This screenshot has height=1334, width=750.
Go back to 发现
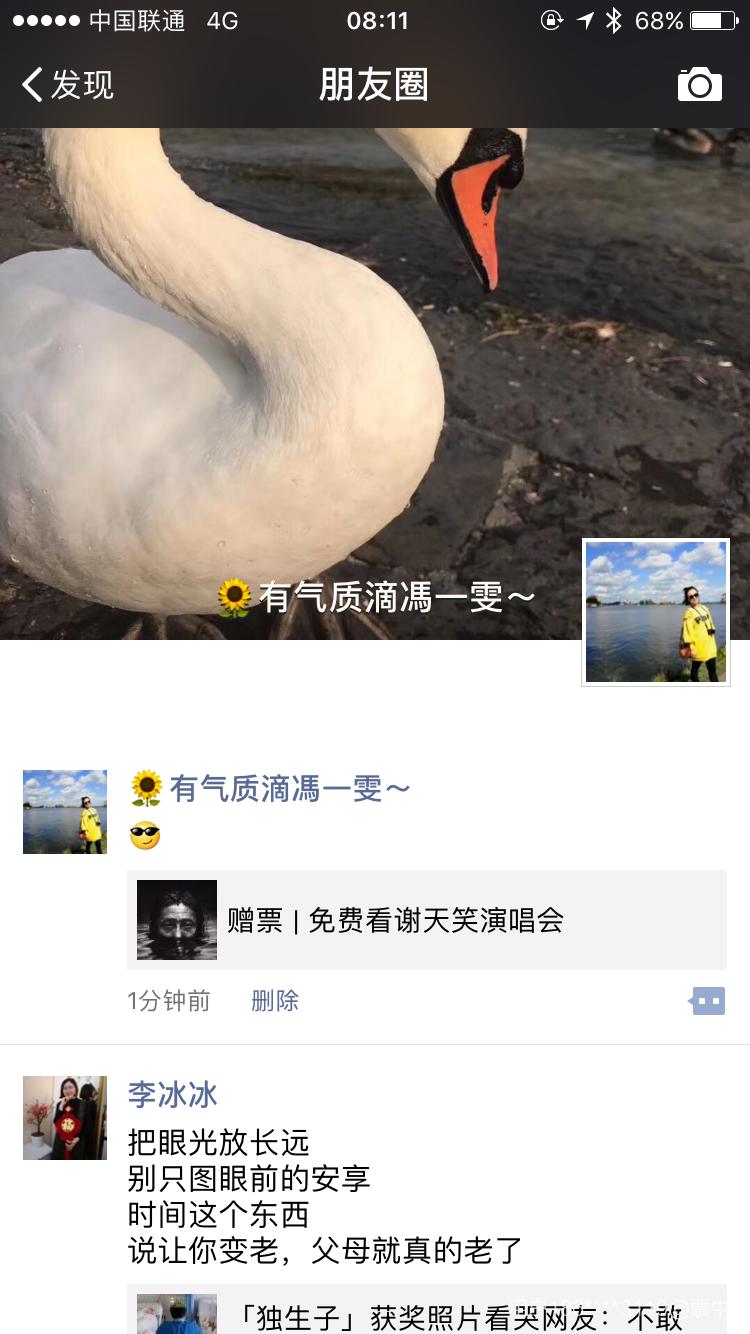tap(68, 85)
